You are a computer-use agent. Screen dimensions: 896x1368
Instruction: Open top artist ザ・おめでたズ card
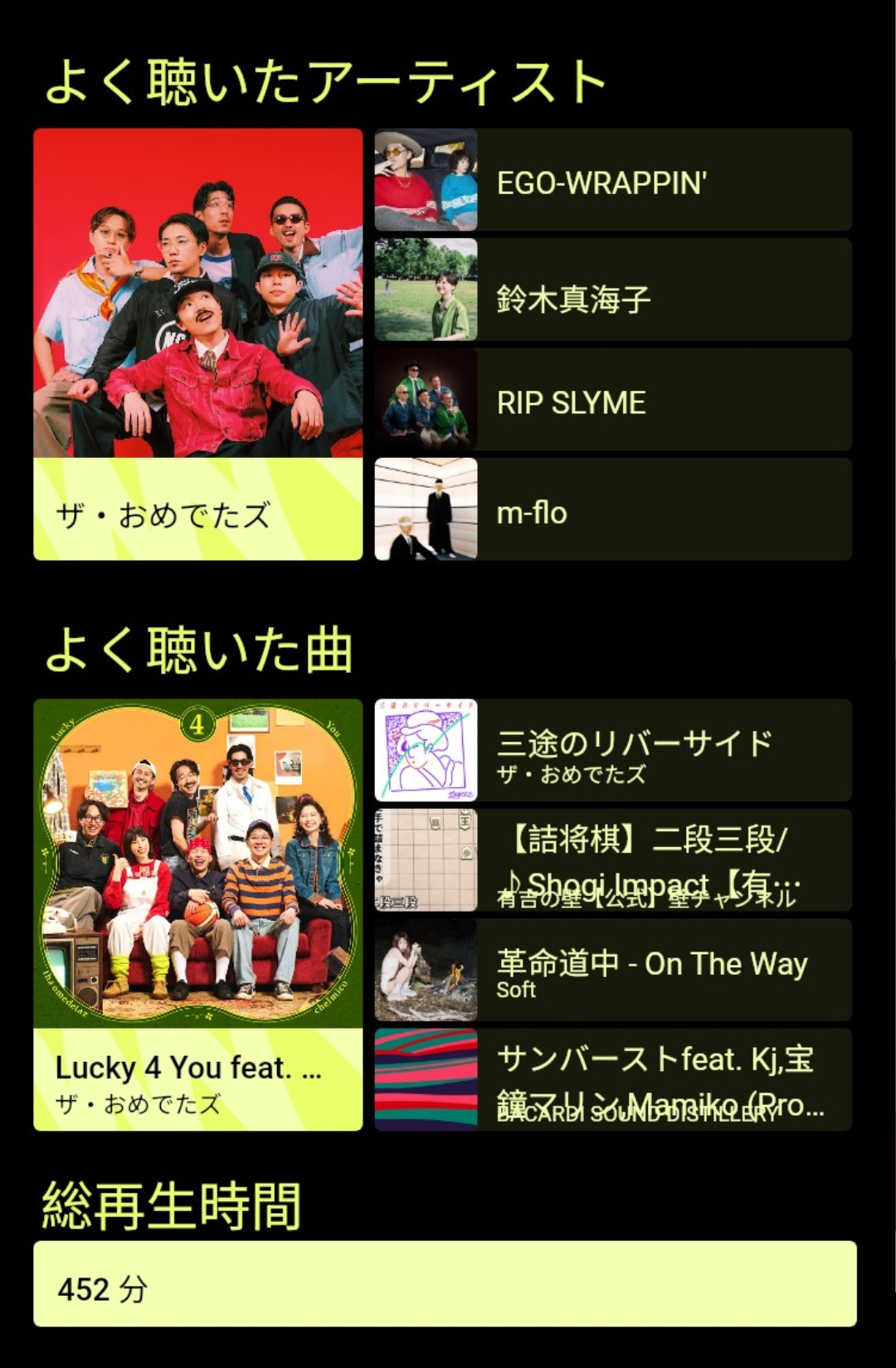(x=197, y=343)
